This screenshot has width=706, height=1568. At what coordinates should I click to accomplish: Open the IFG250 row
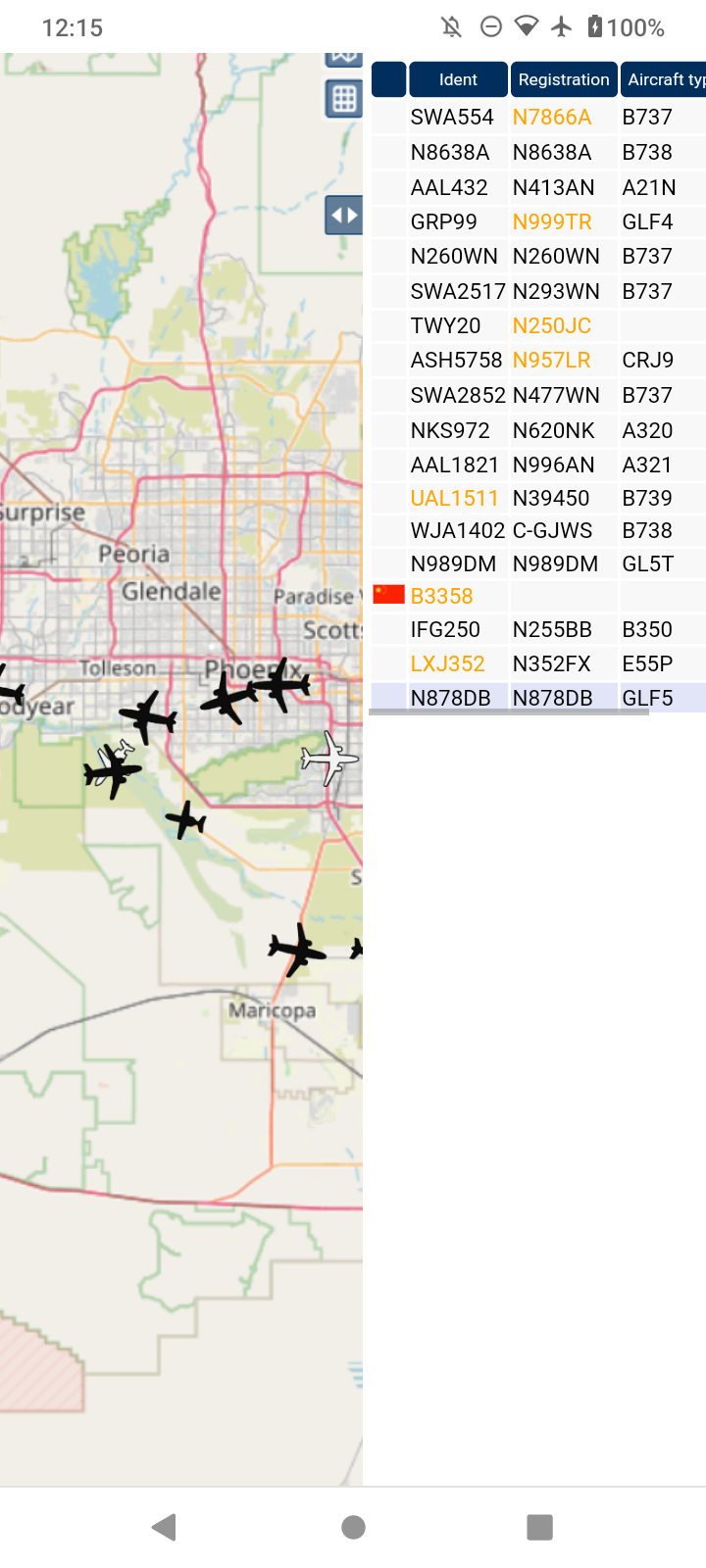tap(538, 629)
